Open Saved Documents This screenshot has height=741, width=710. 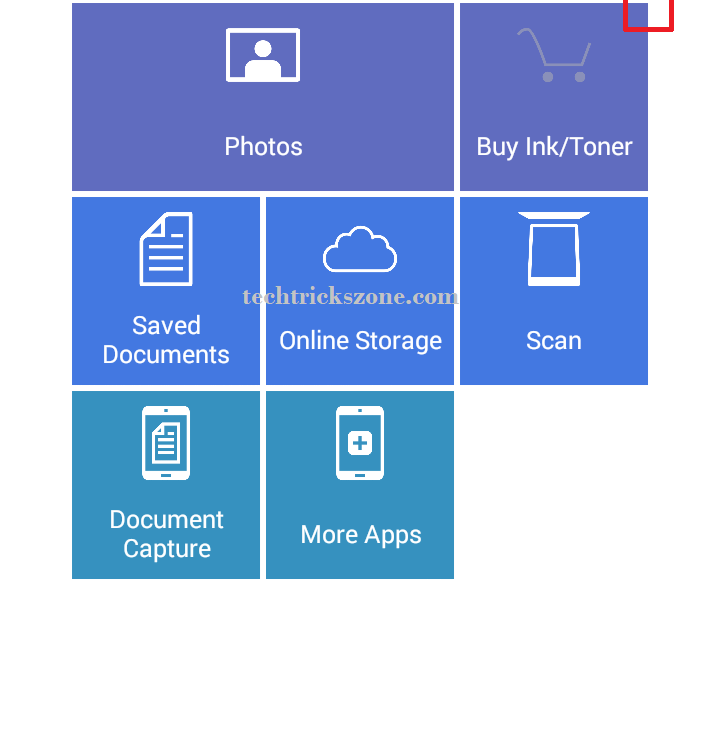click(166, 291)
